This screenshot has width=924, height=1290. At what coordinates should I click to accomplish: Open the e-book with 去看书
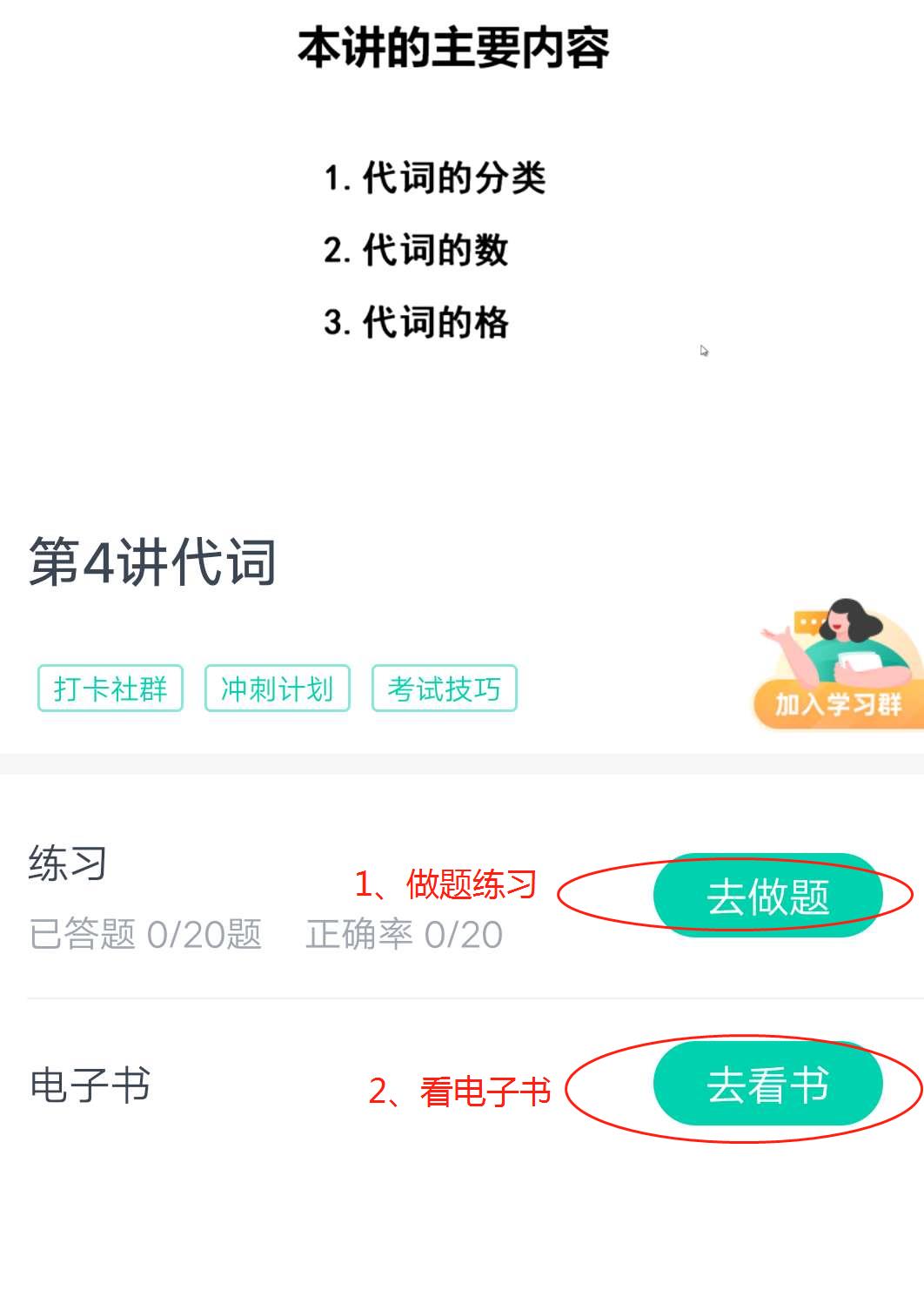click(x=767, y=1085)
